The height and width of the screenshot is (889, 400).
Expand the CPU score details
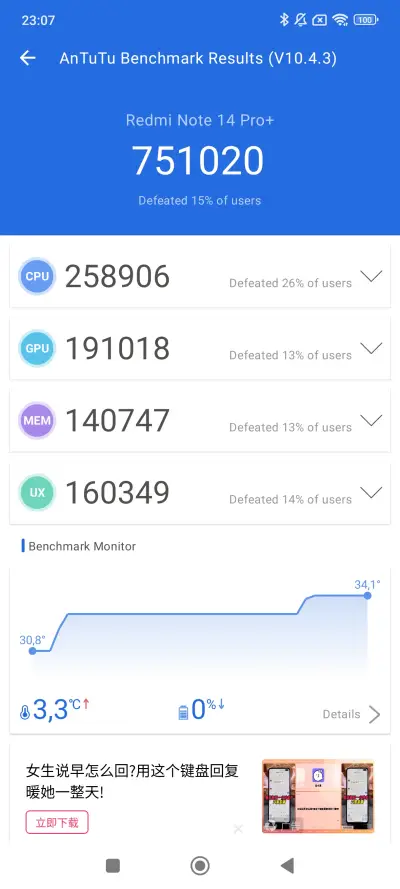click(x=372, y=276)
